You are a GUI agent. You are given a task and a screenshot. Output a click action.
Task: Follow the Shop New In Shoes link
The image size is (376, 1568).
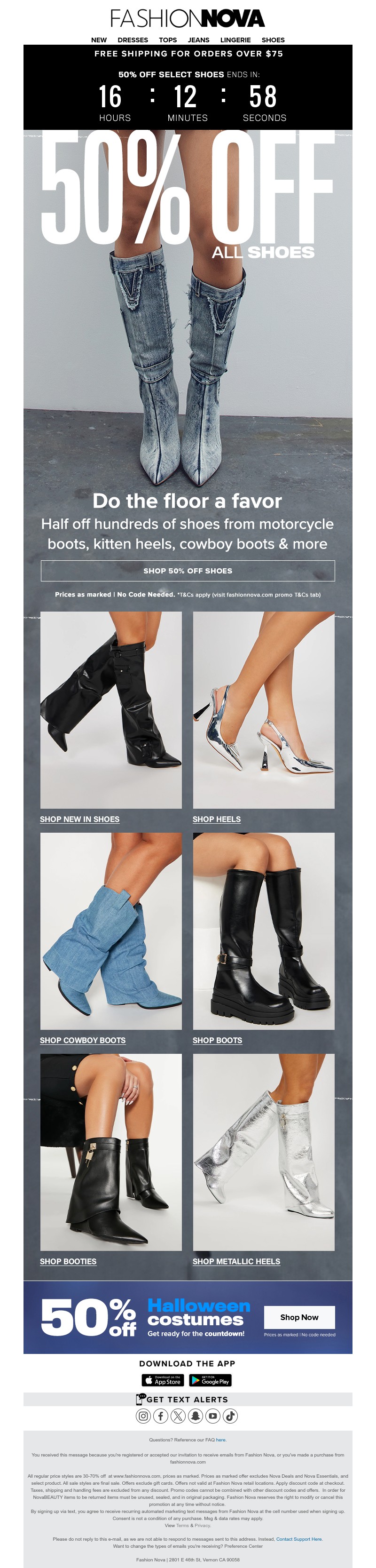click(80, 820)
